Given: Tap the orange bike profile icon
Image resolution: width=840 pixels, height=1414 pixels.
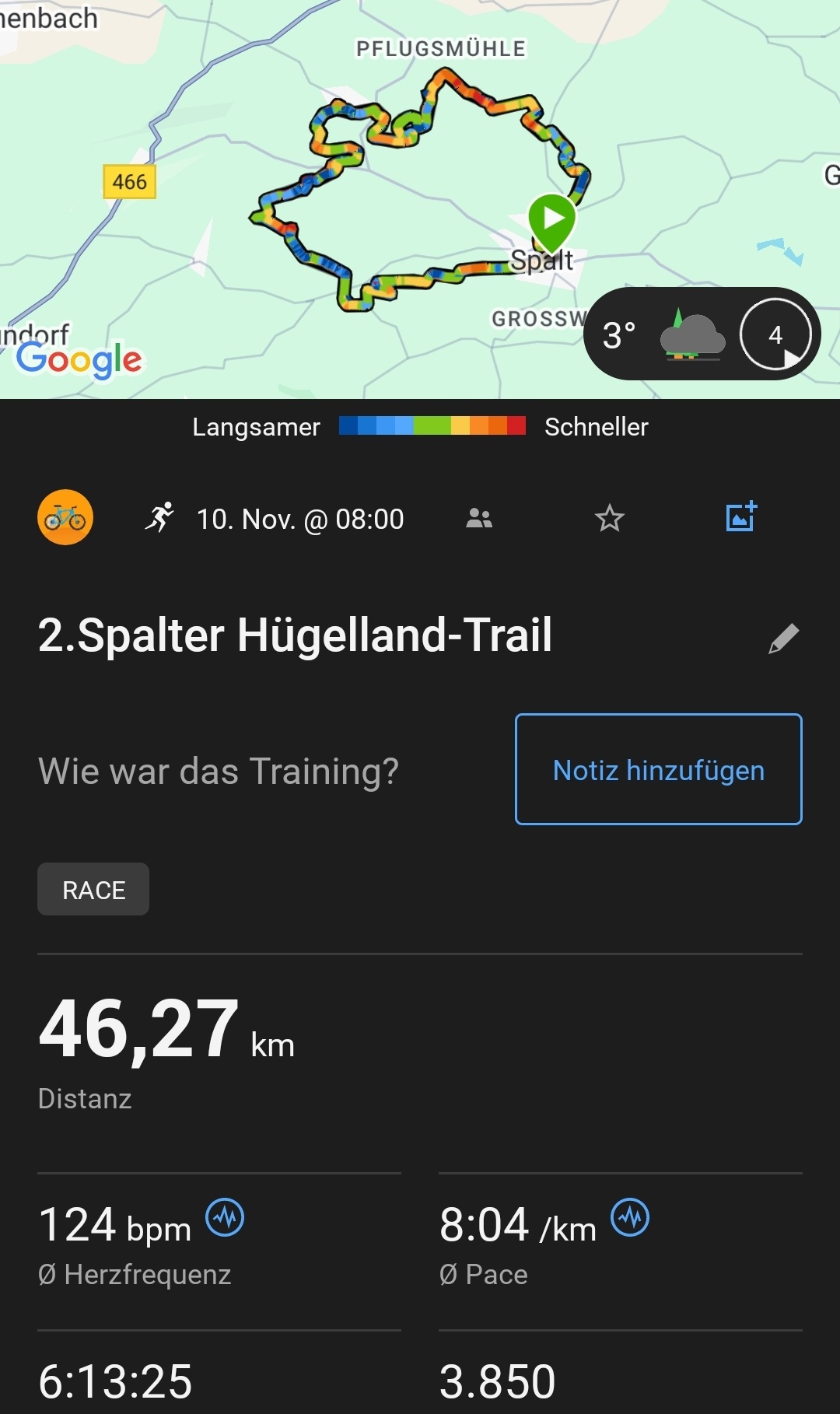Looking at the screenshot, I should tap(65, 517).
